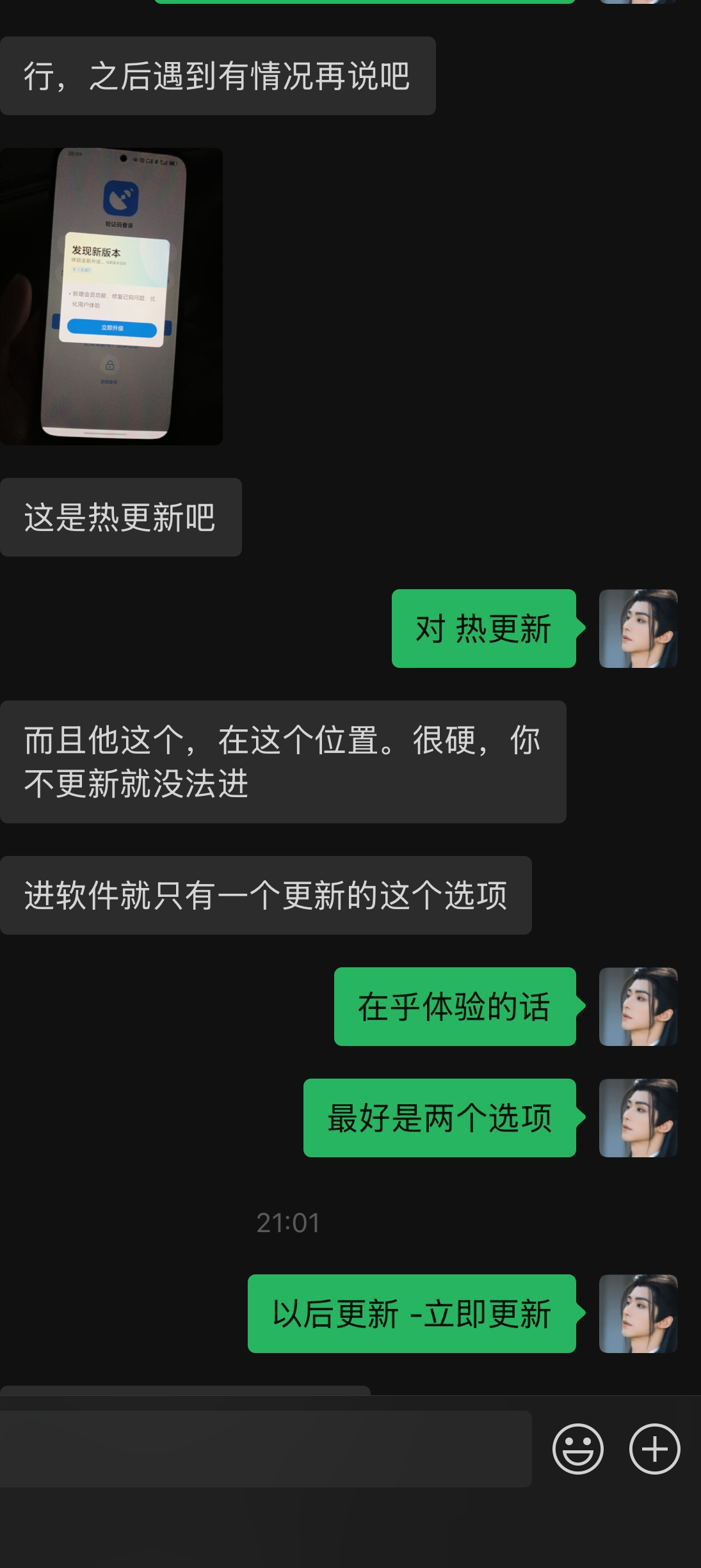701x1568 pixels.
Task: Tap the message input field
Action: (265, 1448)
